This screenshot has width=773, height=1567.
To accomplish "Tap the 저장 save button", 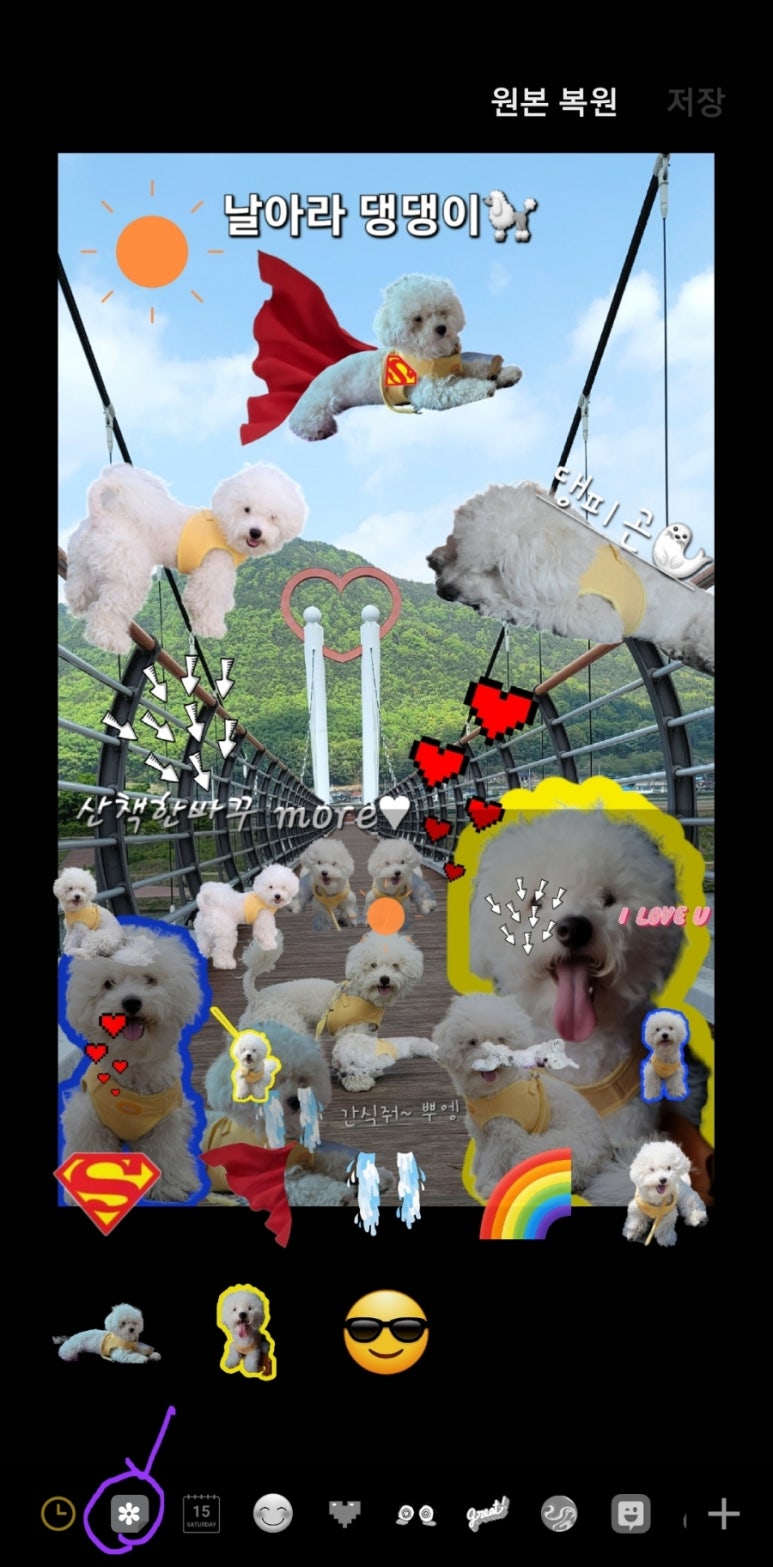I will 695,102.
